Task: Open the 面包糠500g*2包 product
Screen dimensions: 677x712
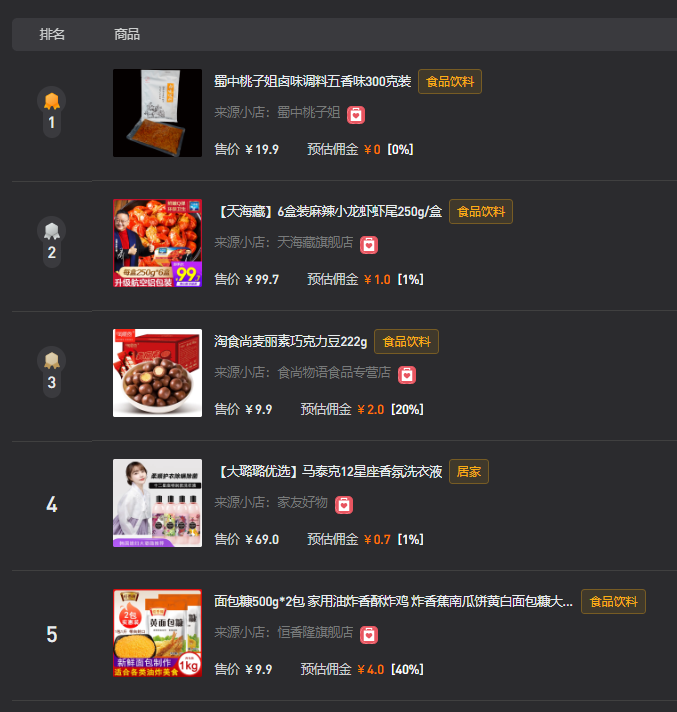Action: coord(393,601)
